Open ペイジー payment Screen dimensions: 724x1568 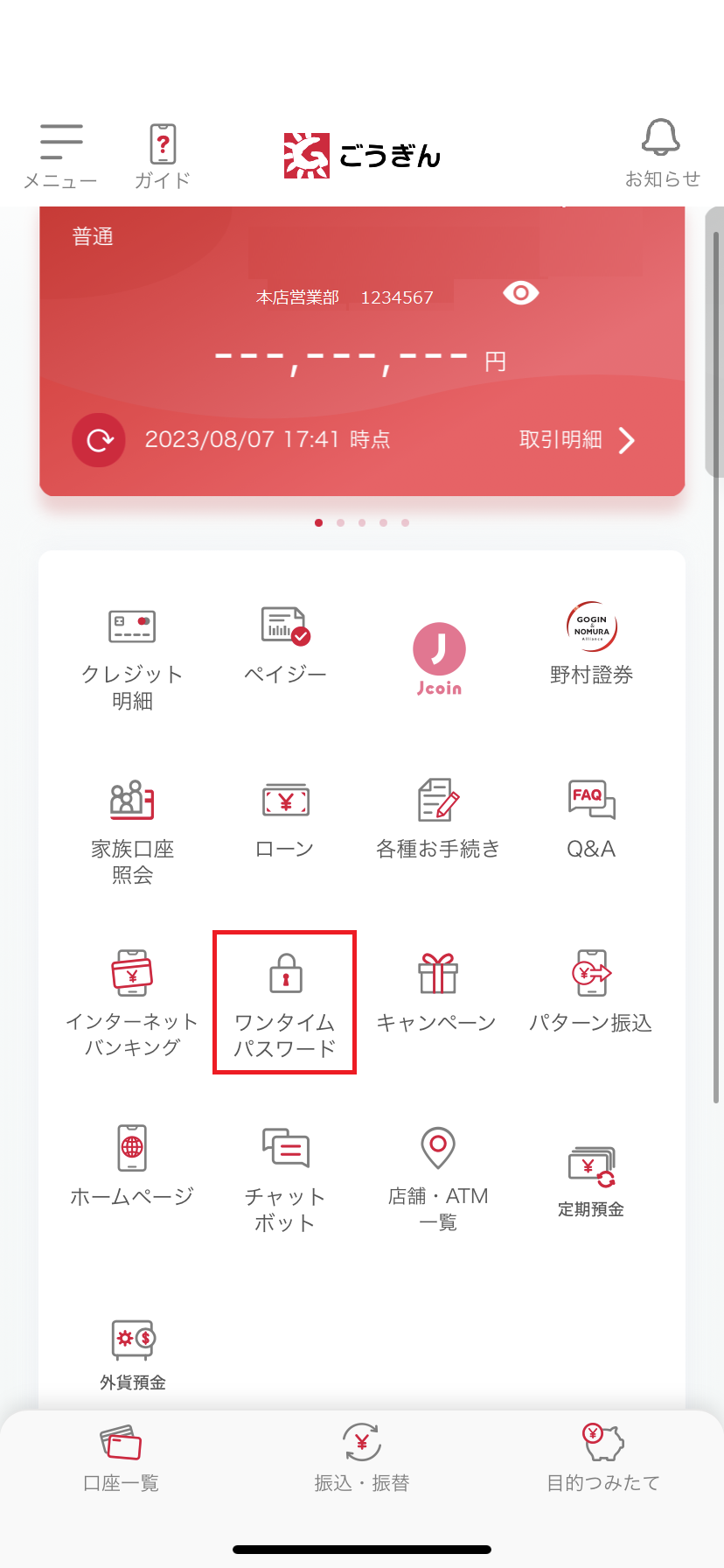tap(285, 645)
